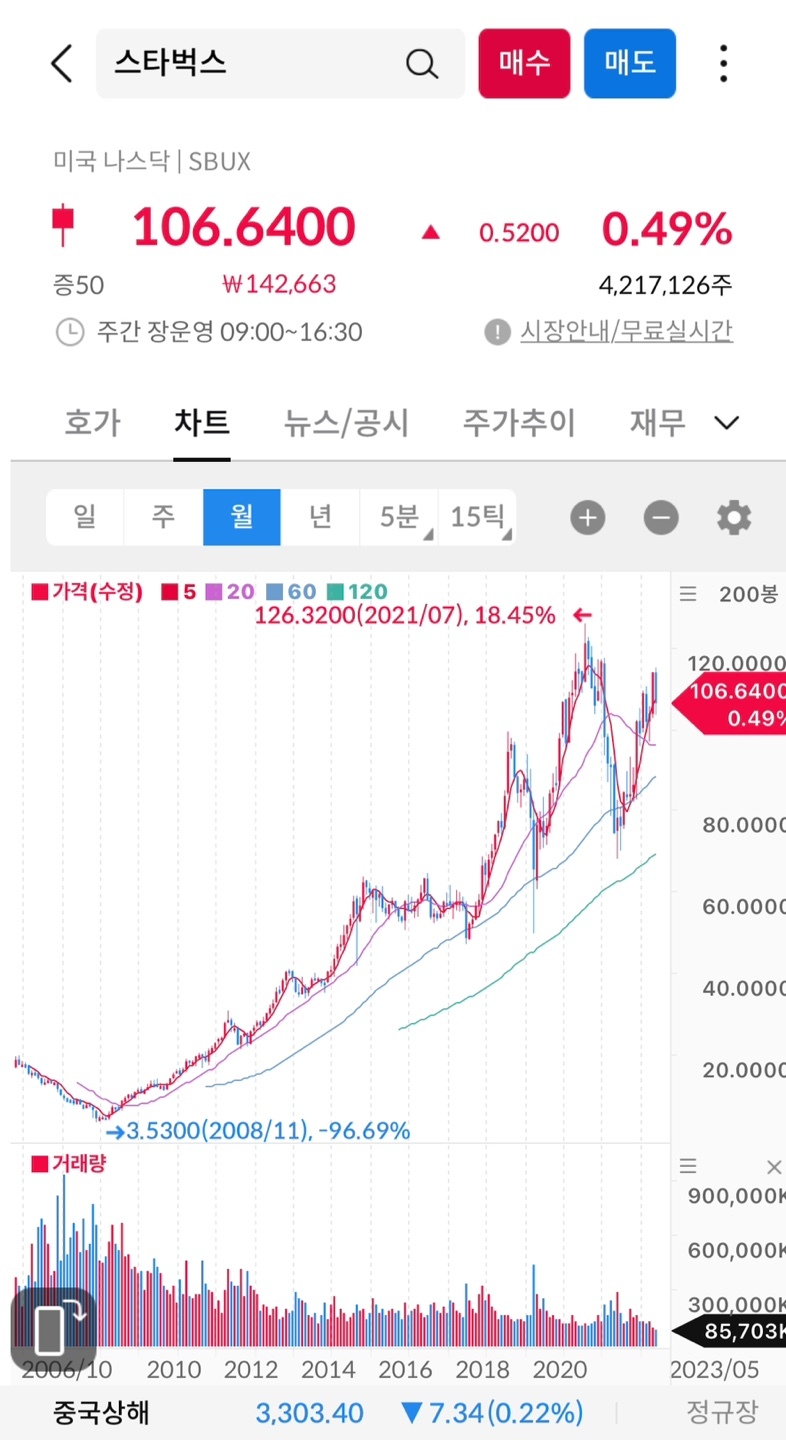Zoom out the chart with the minus icon
The height and width of the screenshot is (1440, 786).
660,517
